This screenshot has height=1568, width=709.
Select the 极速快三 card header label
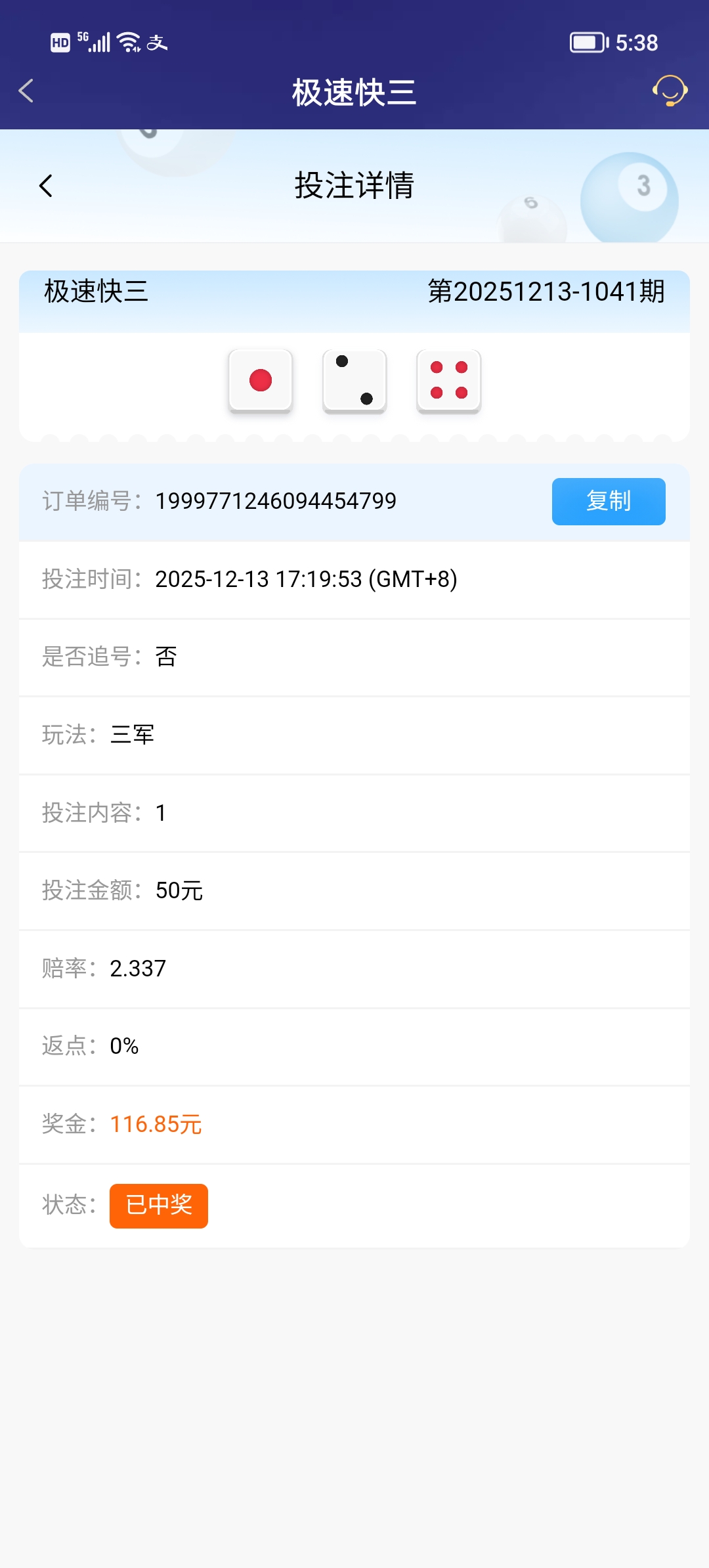[96, 292]
